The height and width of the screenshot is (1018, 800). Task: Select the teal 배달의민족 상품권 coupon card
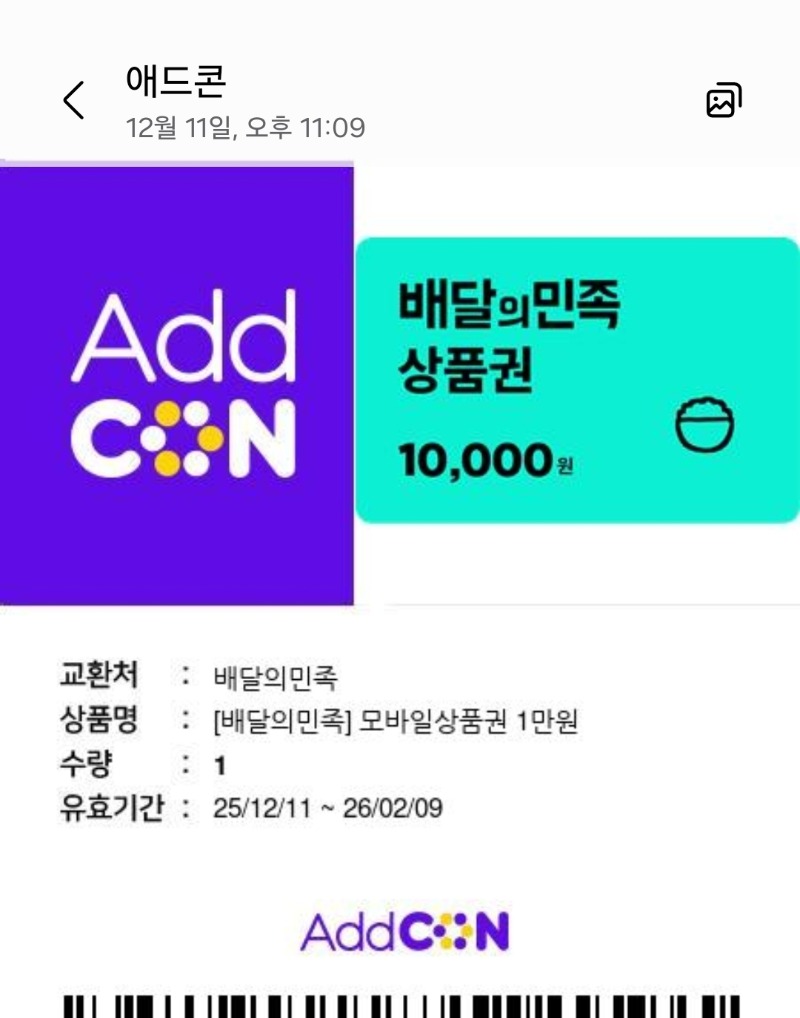575,380
